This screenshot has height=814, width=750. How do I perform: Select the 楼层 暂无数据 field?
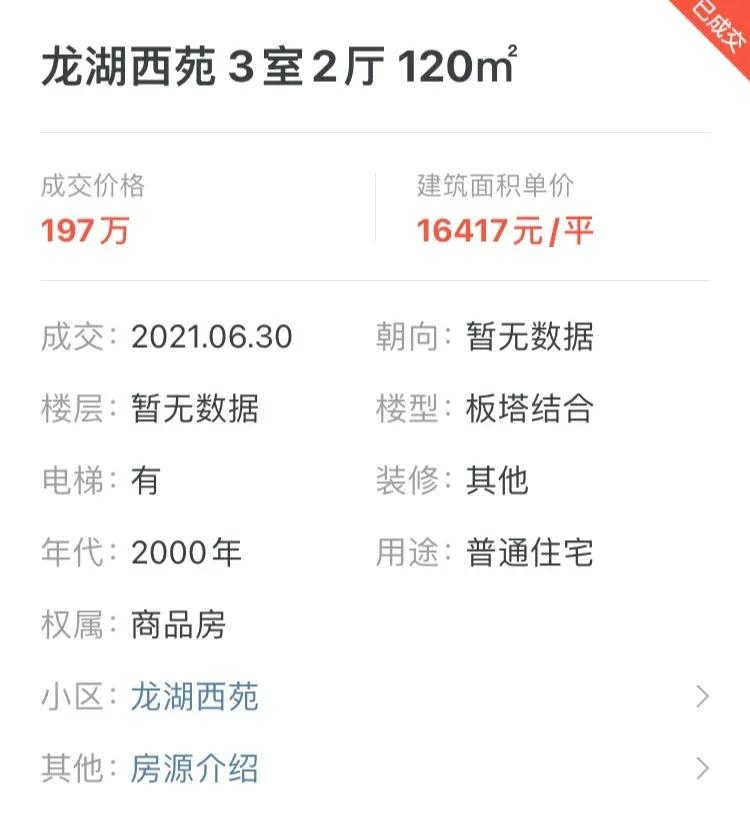click(x=196, y=409)
